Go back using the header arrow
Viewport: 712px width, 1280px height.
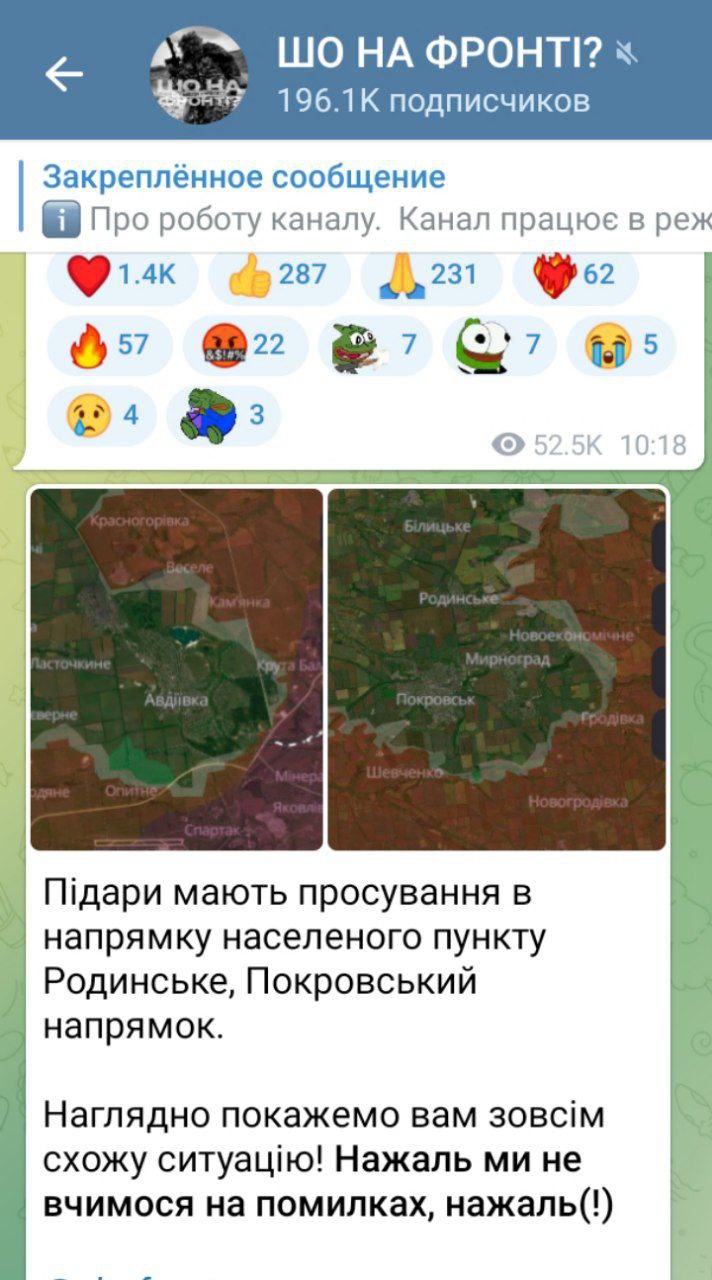point(64,74)
